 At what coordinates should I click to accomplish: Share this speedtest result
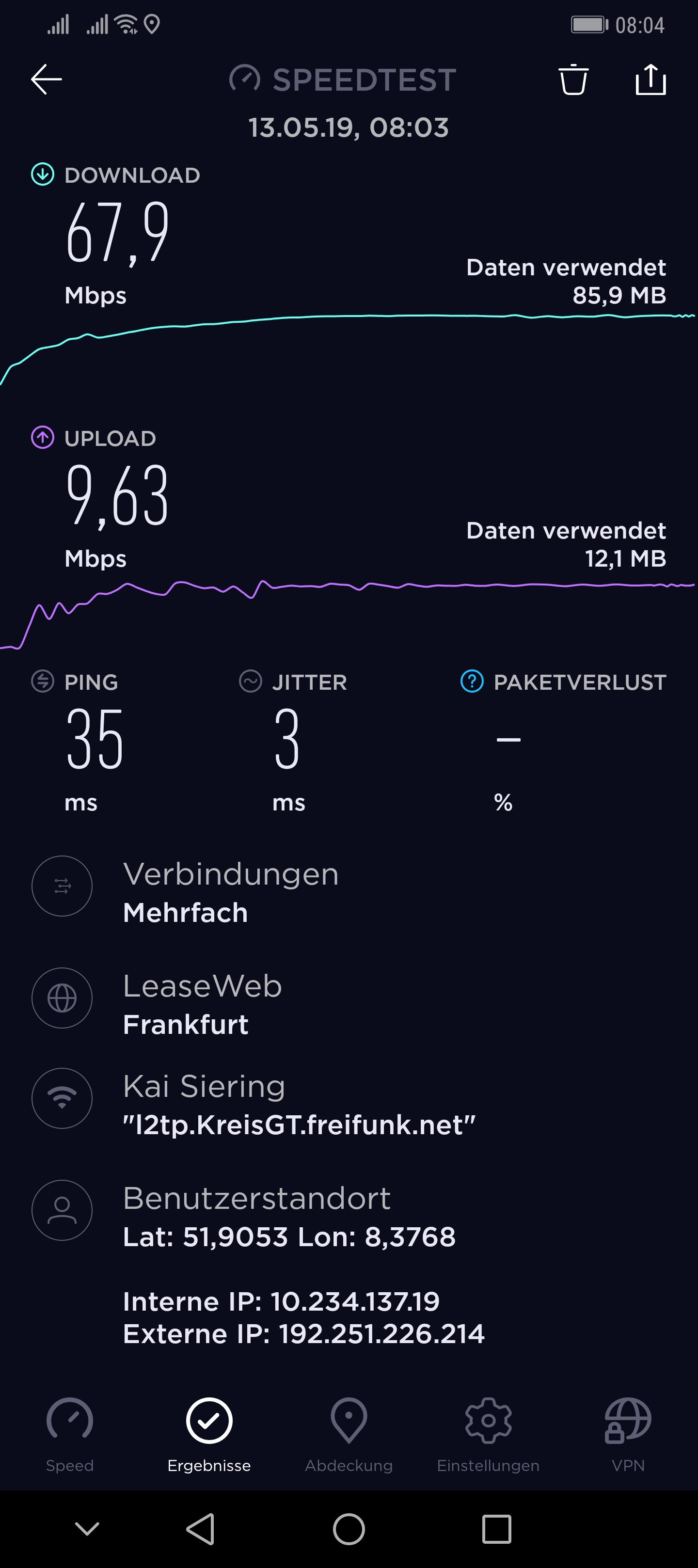(650, 79)
